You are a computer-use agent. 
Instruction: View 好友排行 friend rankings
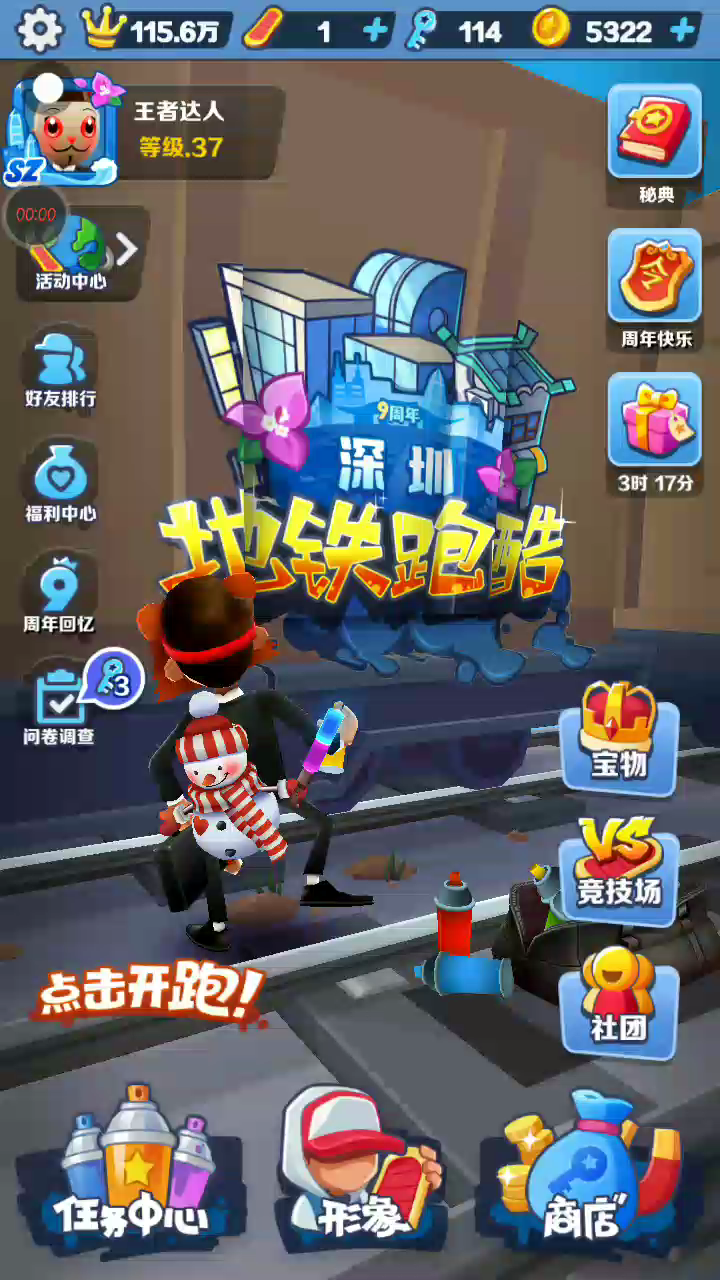click(x=61, y=368)
